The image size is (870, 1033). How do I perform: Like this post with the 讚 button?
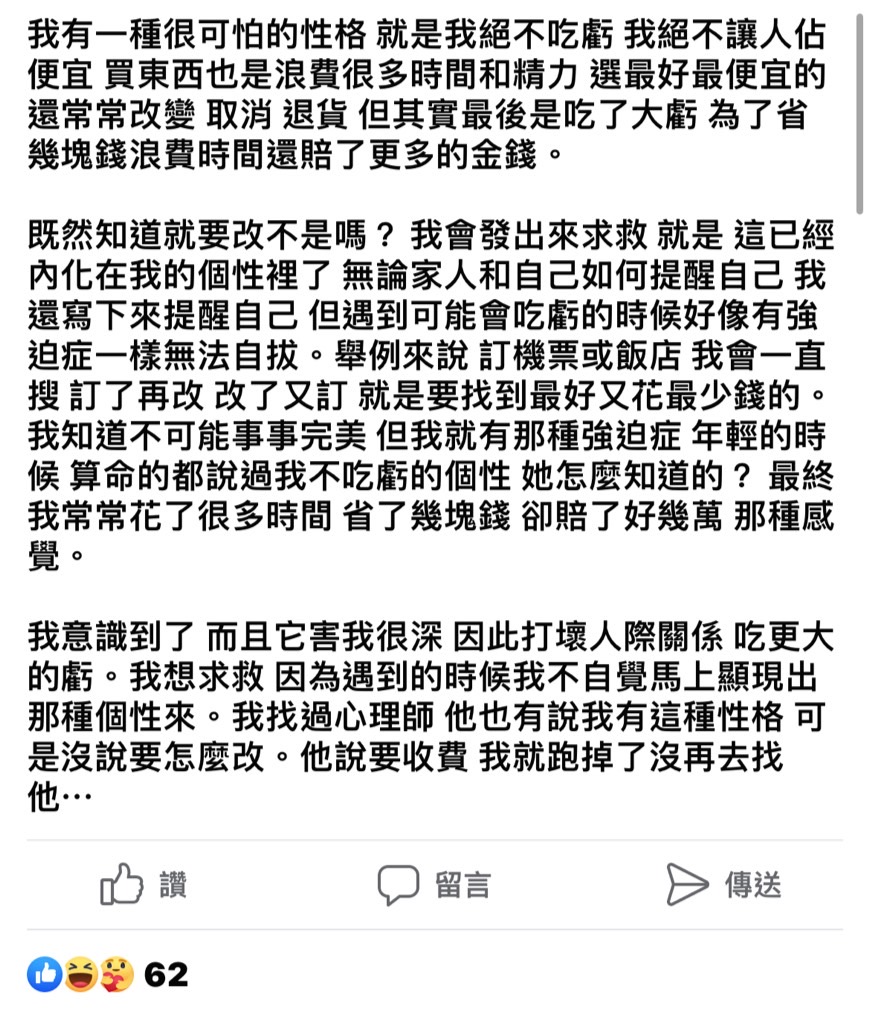pyautogui.click(x=145, y=885)
